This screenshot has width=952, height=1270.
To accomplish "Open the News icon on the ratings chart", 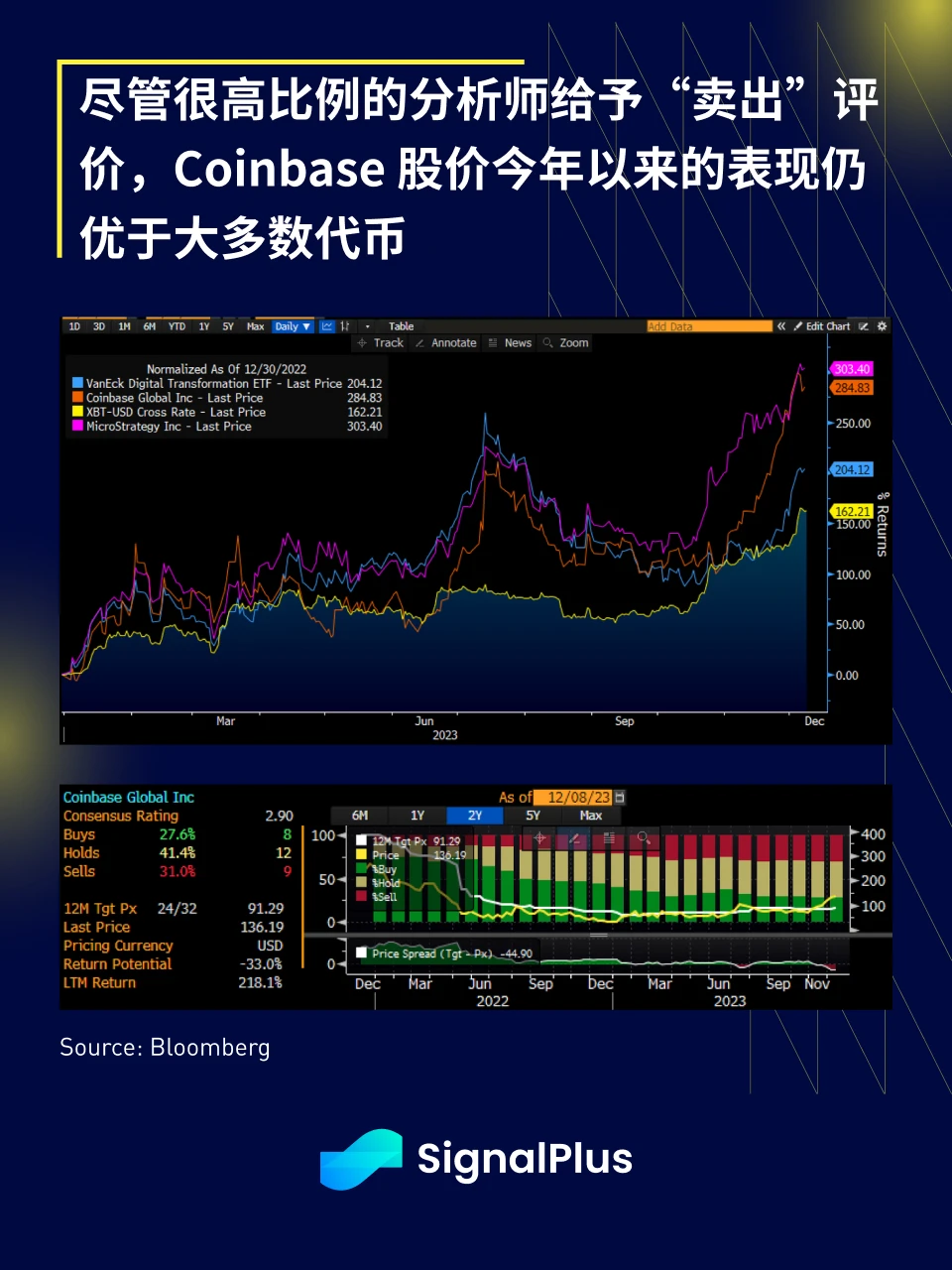I will (x=609, y=838).
